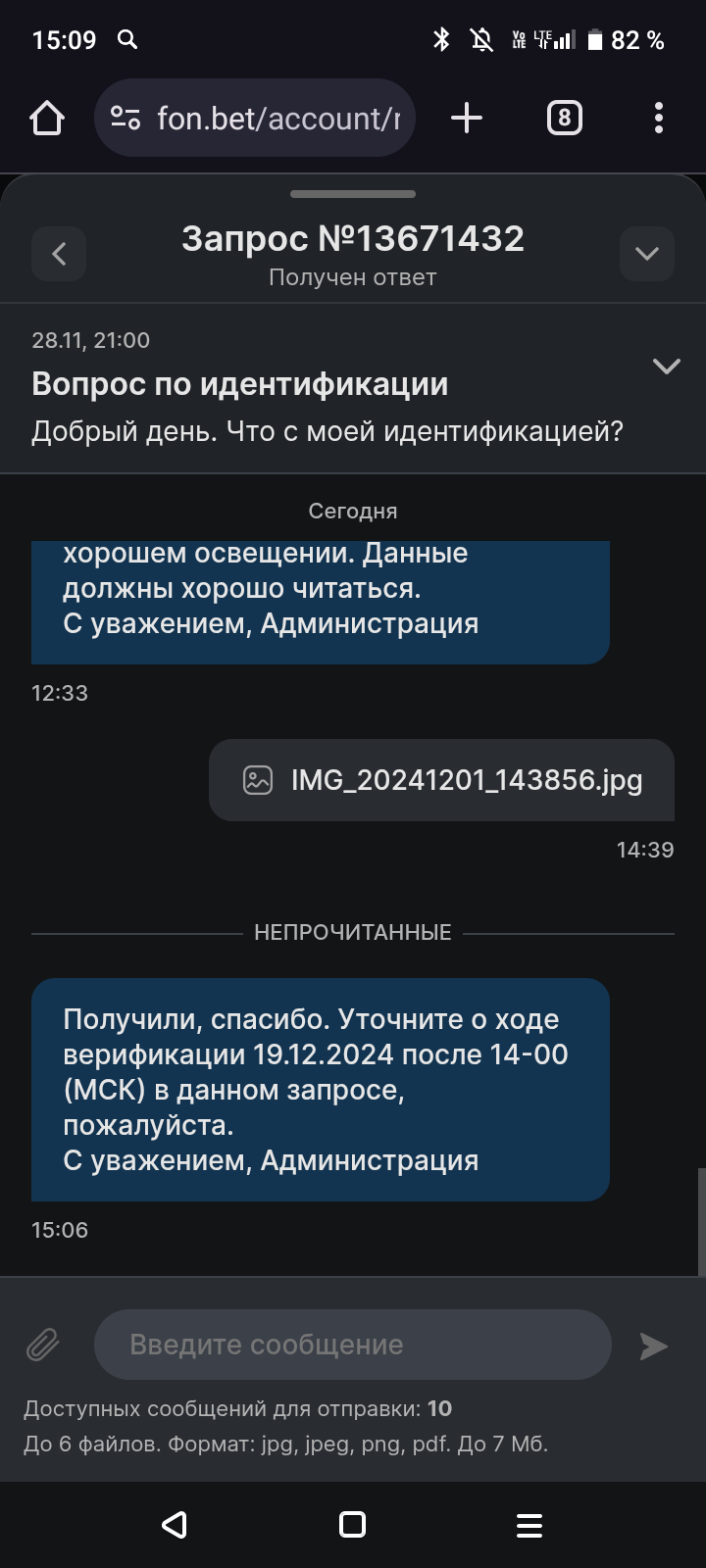Open attachment IMG_20241201_143856.jpg
706x1568 pixels.
[x=442, y=780]
